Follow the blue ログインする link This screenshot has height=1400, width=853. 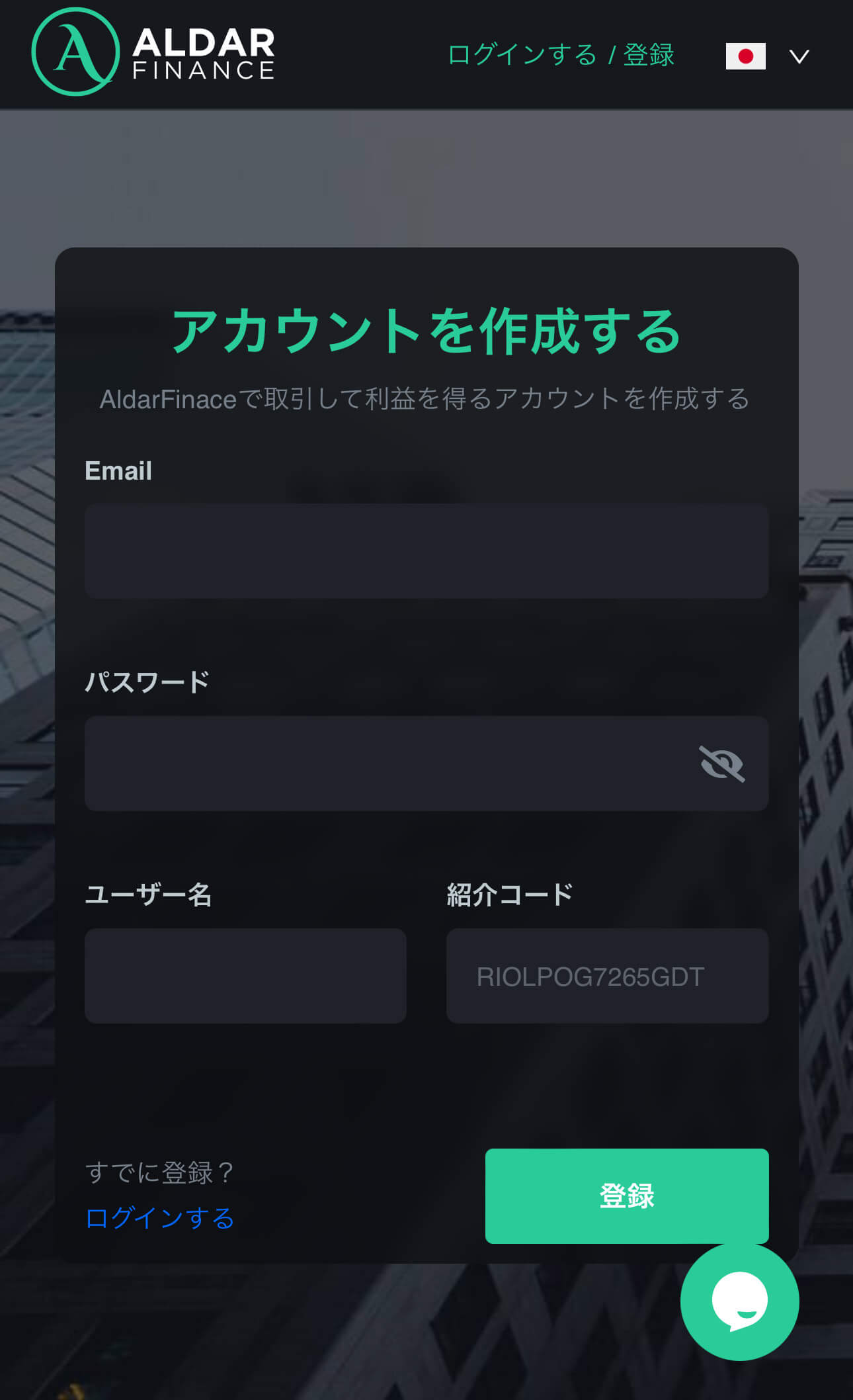[160, 1218]
